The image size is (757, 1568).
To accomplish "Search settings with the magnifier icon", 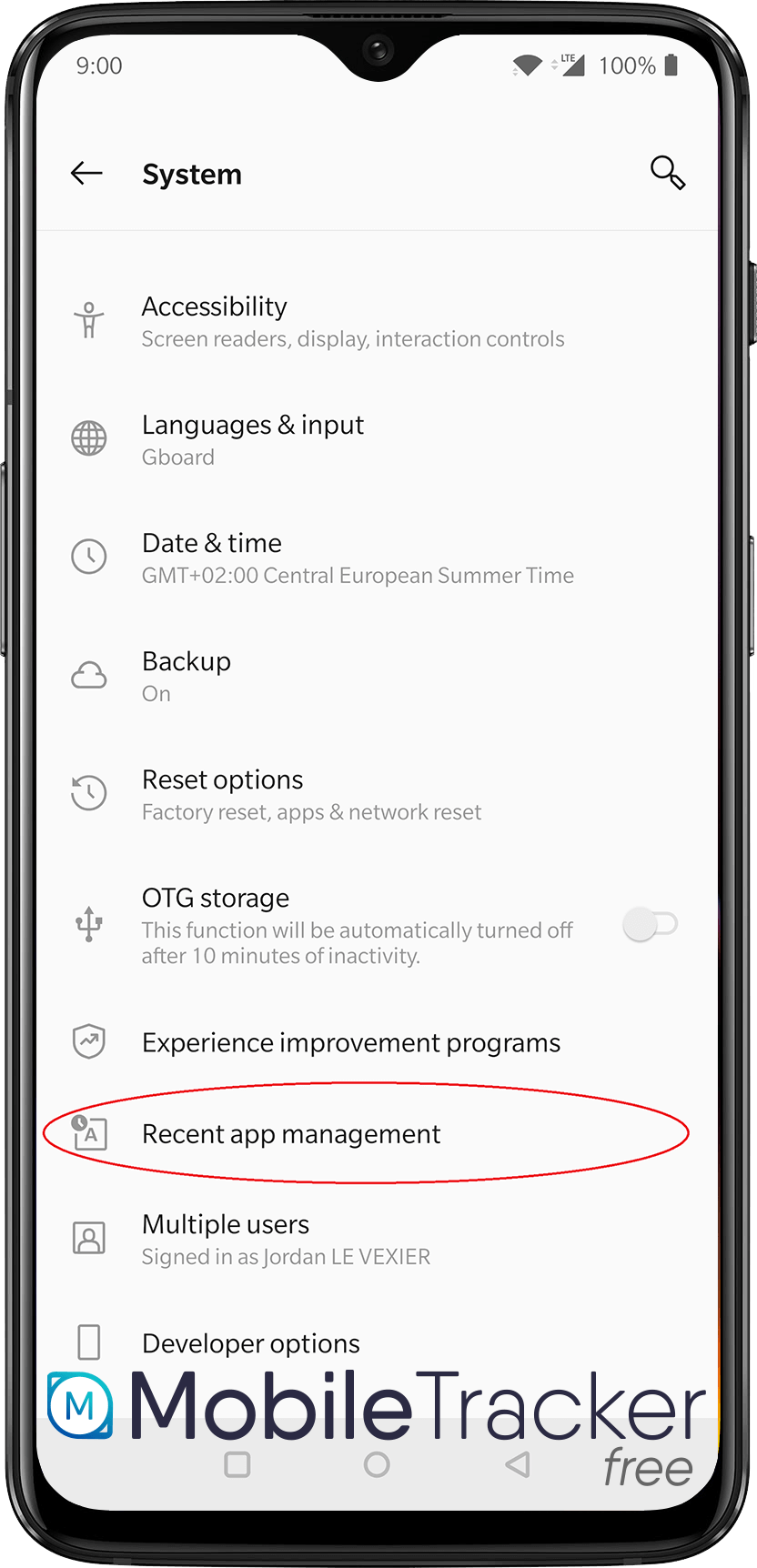I will (667, 172).
